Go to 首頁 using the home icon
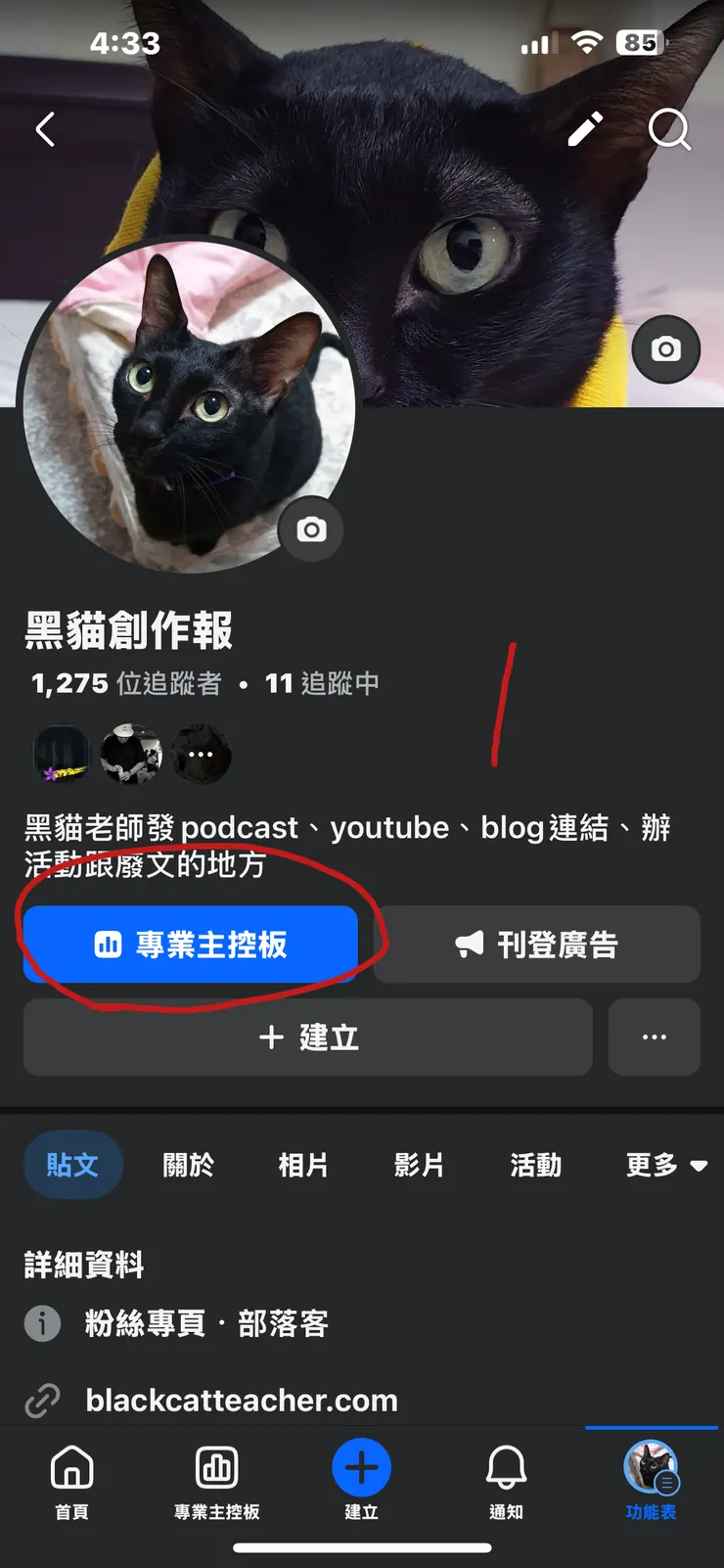This screenshot has width=724, height=1568. tap(71, 1468)
